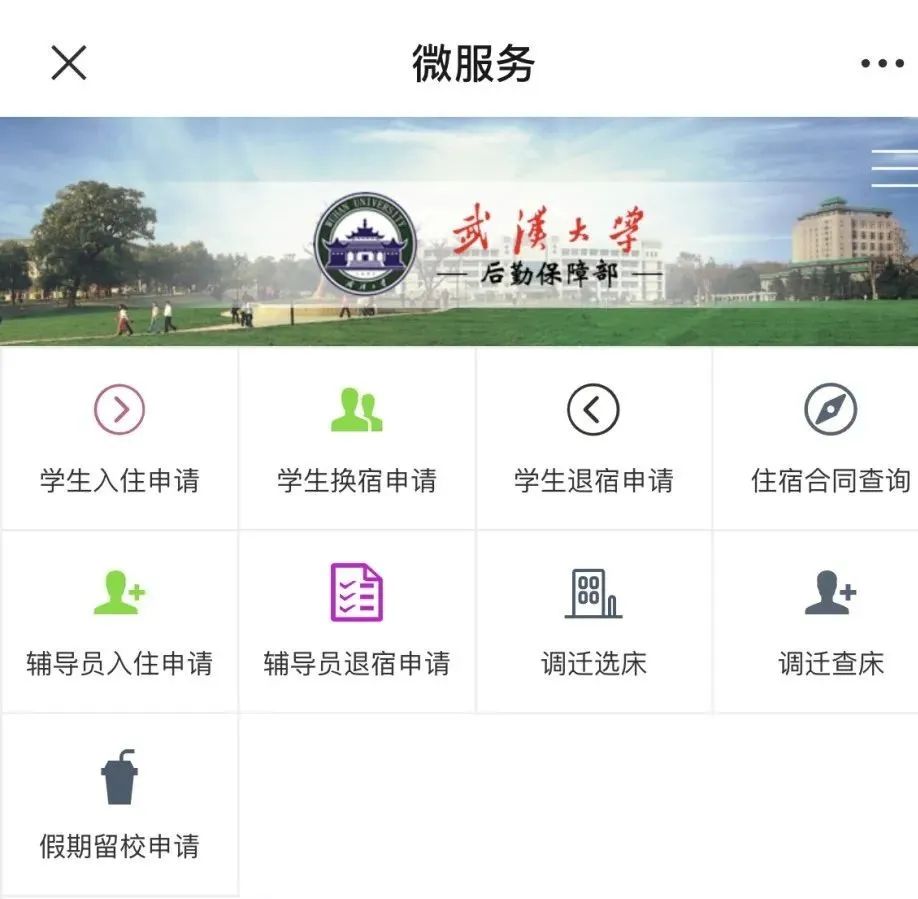Open 住宿合同查询
The image size is (918, 899).
830,439
